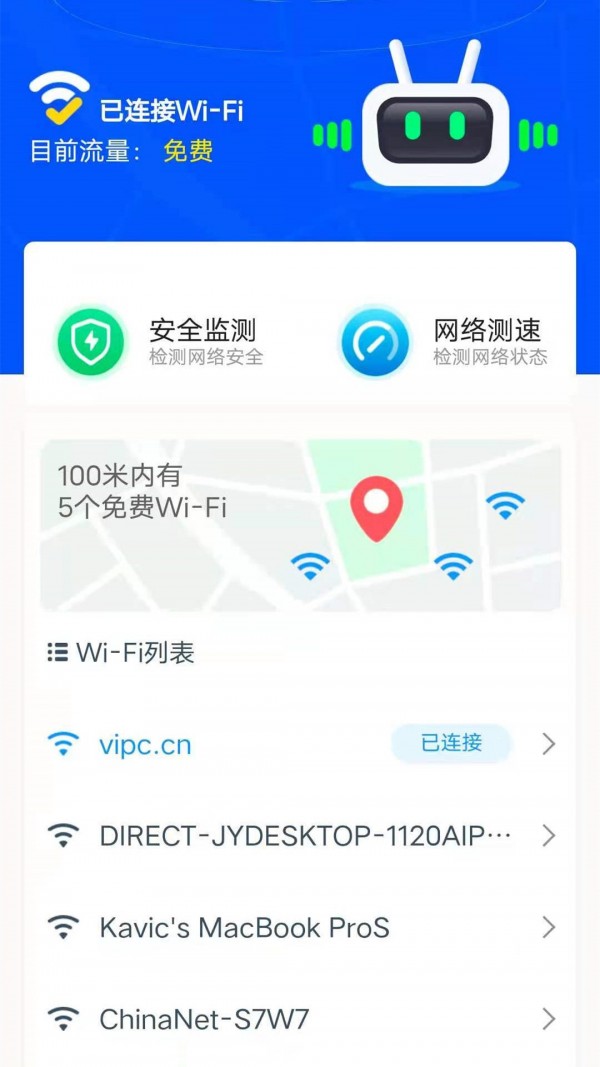This screenshot has height=1067, width=600.
Task: Select Kavic's MacBook ProS network
Action: (300, 928)
